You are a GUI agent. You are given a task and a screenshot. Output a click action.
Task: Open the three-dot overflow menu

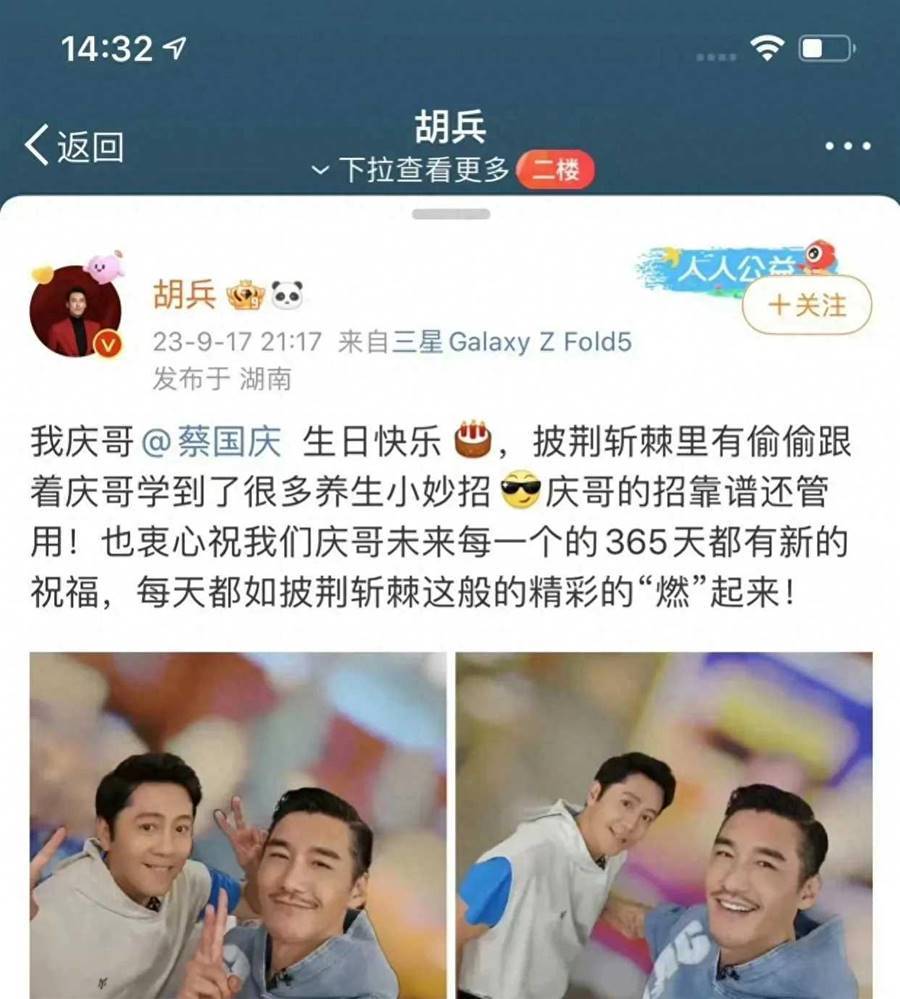(848, 147)
